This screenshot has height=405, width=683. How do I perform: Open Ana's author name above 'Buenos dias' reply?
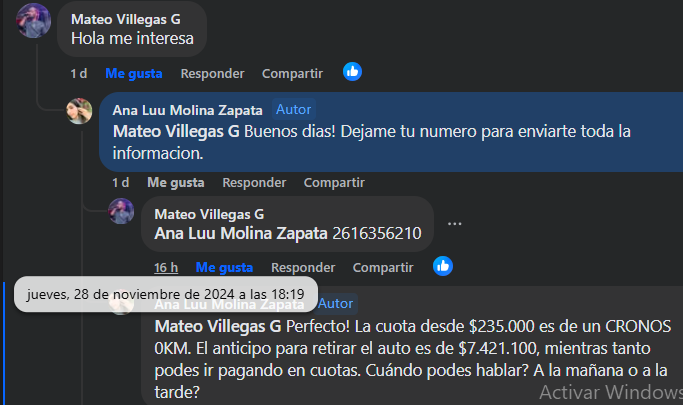coord(188,110)
